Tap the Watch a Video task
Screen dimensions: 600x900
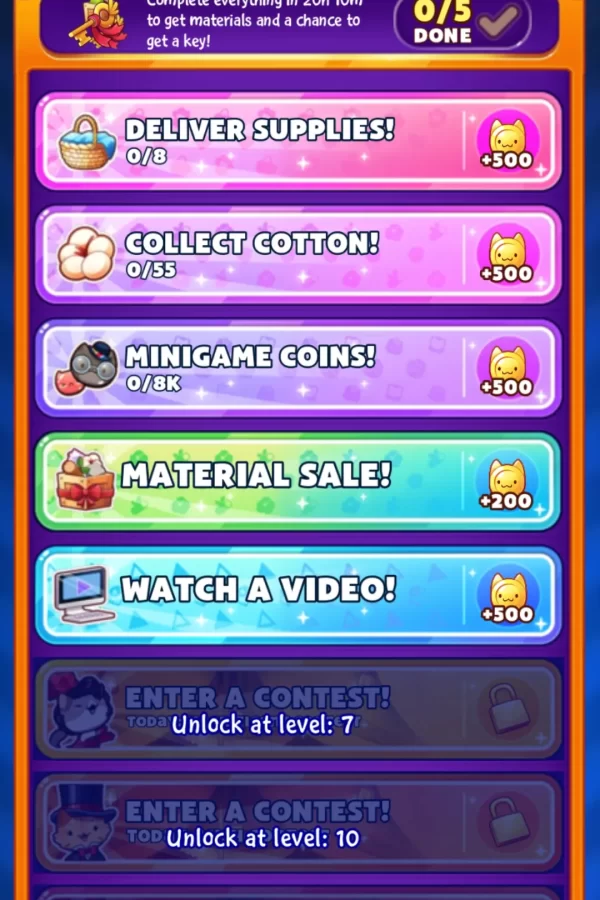[x=298, y=595]
